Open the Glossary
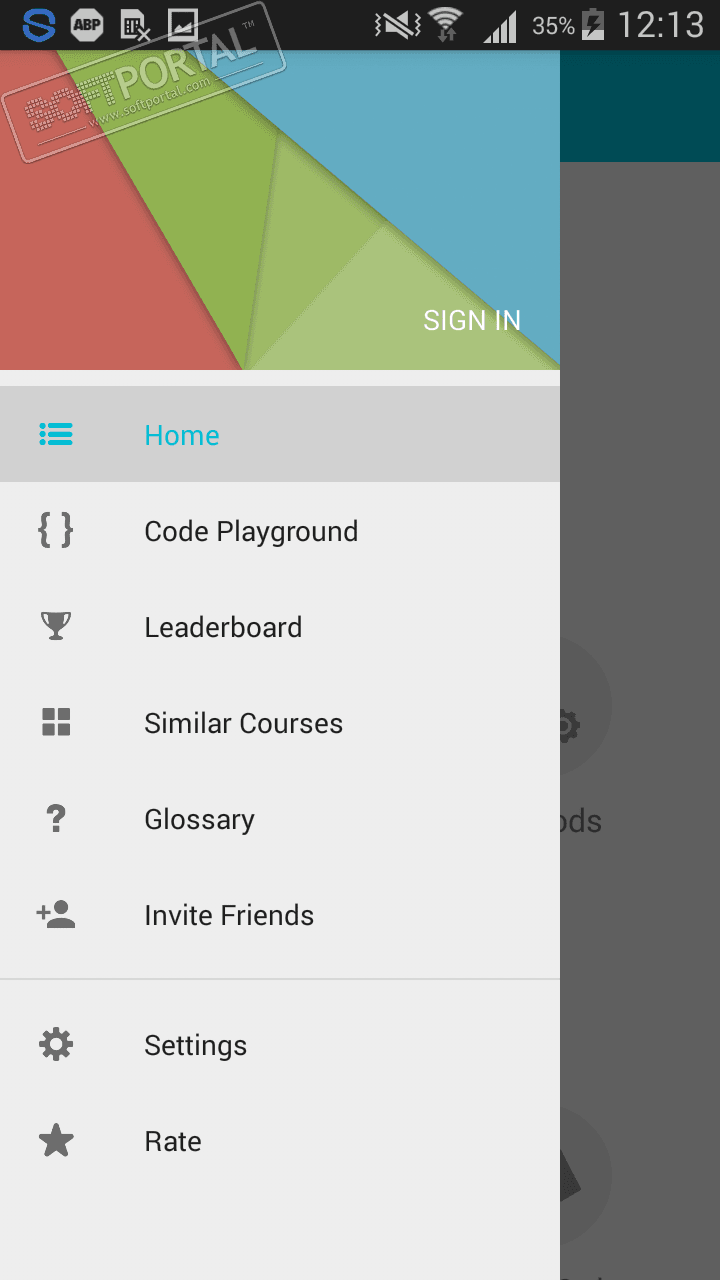This screenshot has width=720, height=1280. [199, 819]
